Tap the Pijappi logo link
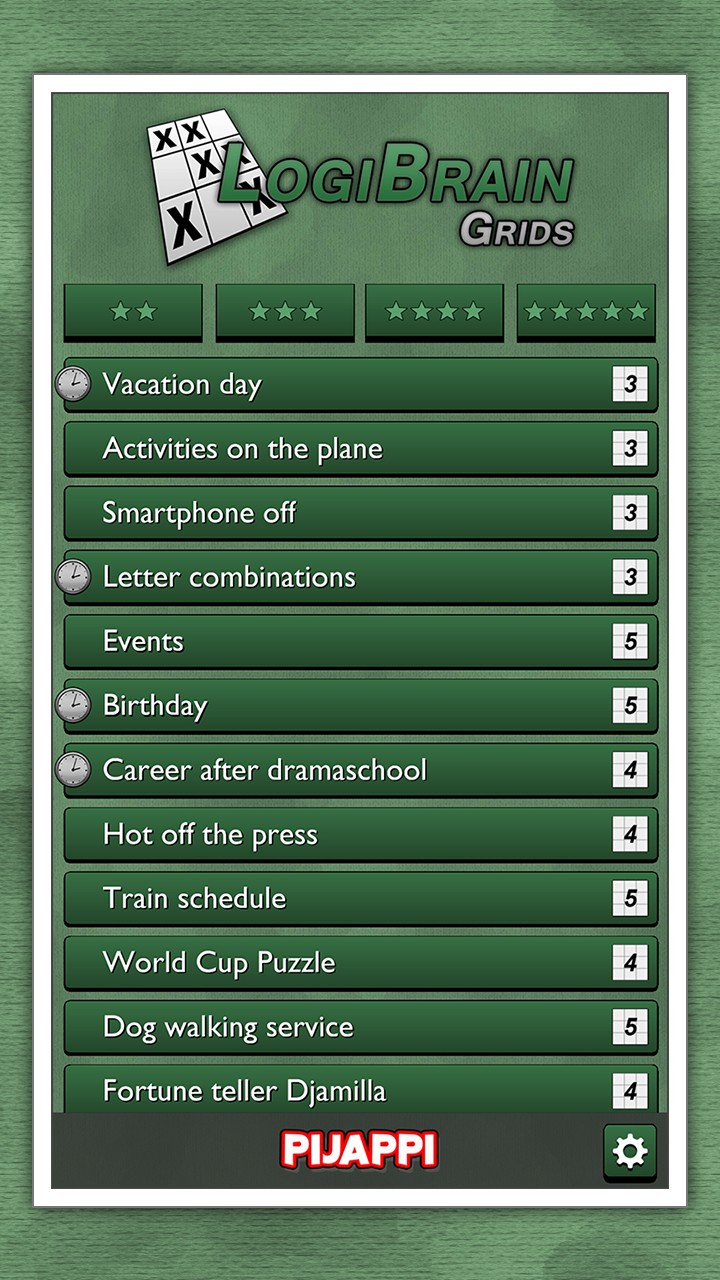Image resolution: width=720 pixels, height=1280 pixels. pos(360,1150)
